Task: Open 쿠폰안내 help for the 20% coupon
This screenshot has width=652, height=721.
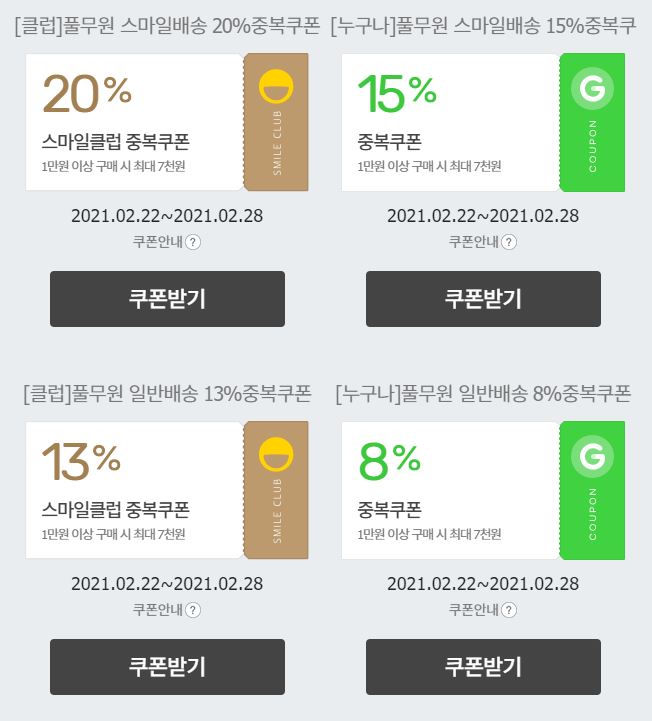Action: click(x=167, y=242)
